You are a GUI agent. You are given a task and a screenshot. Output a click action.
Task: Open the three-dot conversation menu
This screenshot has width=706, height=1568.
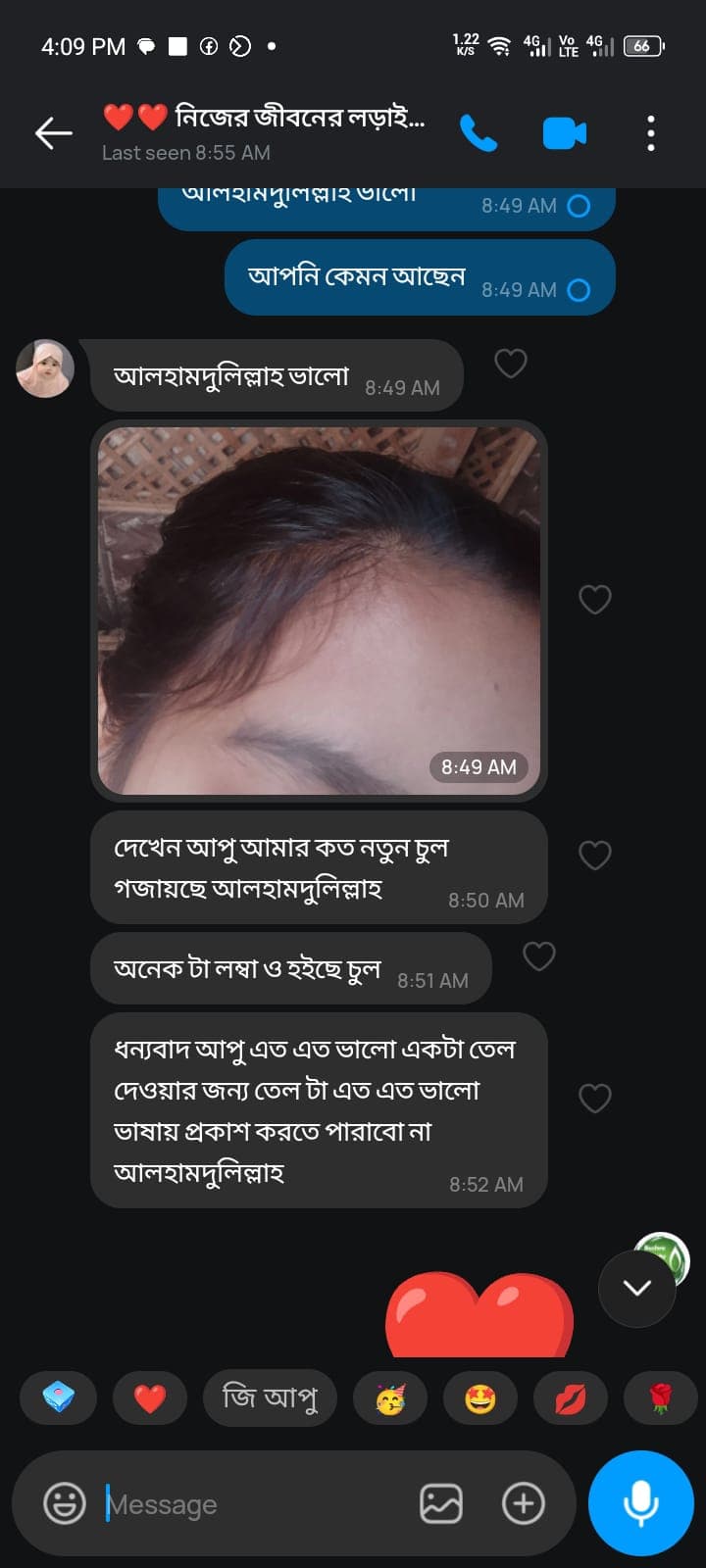point(650,132)
